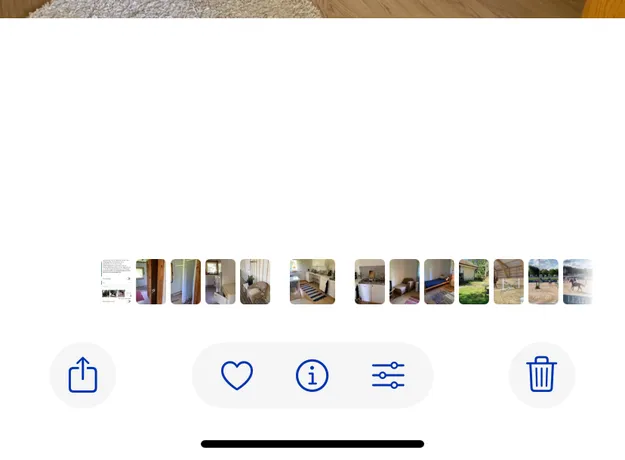This screenshot has width=625, height=460.
Task: Delete this photo with trash icon
Action: [541, 375]
